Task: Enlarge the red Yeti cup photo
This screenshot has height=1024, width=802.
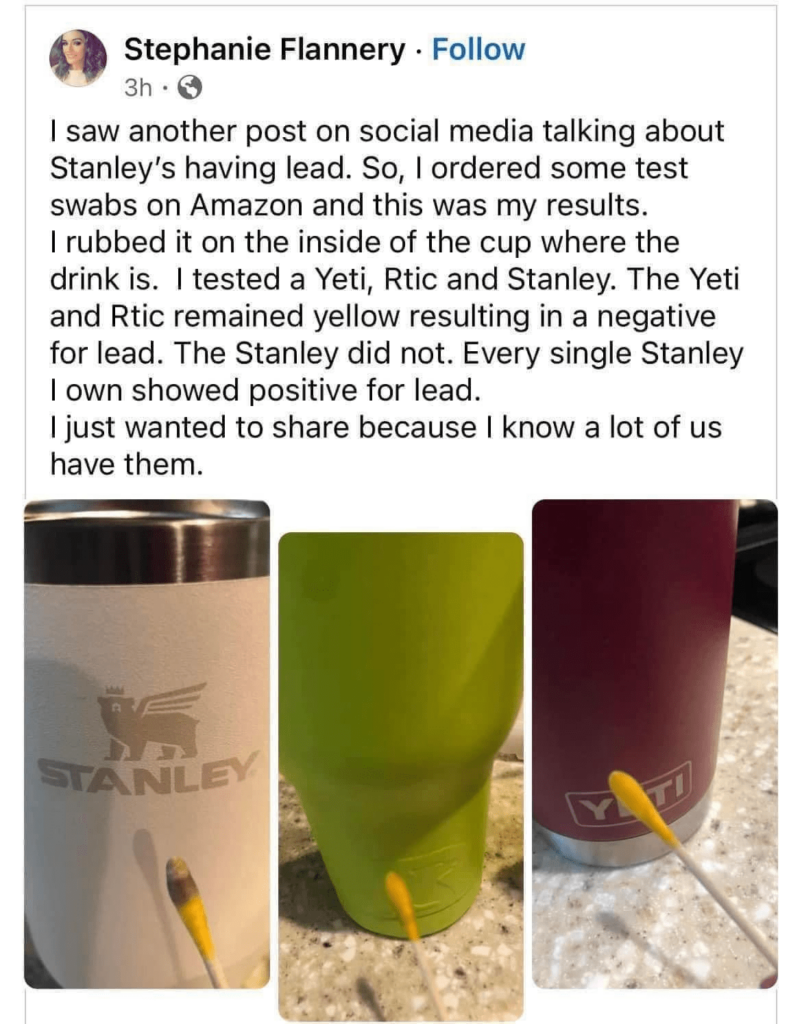Action: [x=654, y=744]
